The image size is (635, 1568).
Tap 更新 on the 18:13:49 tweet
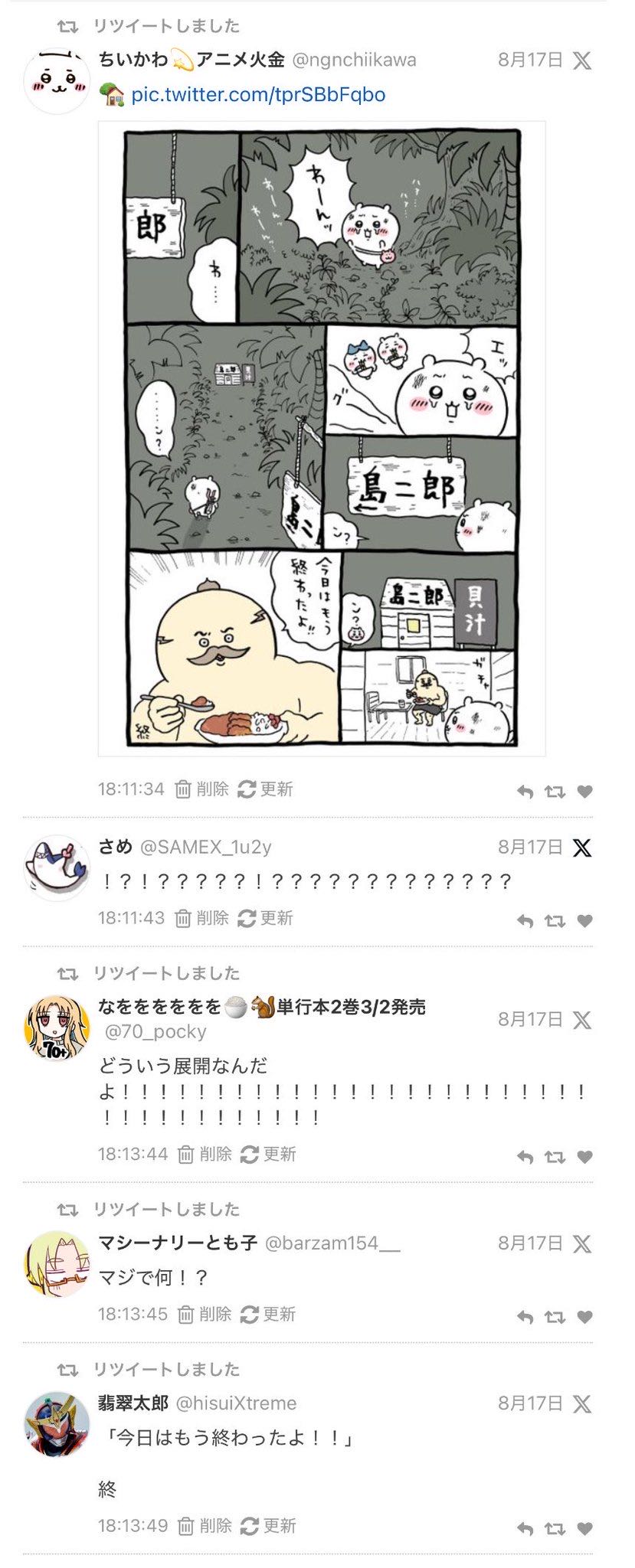coord(268,1526)
